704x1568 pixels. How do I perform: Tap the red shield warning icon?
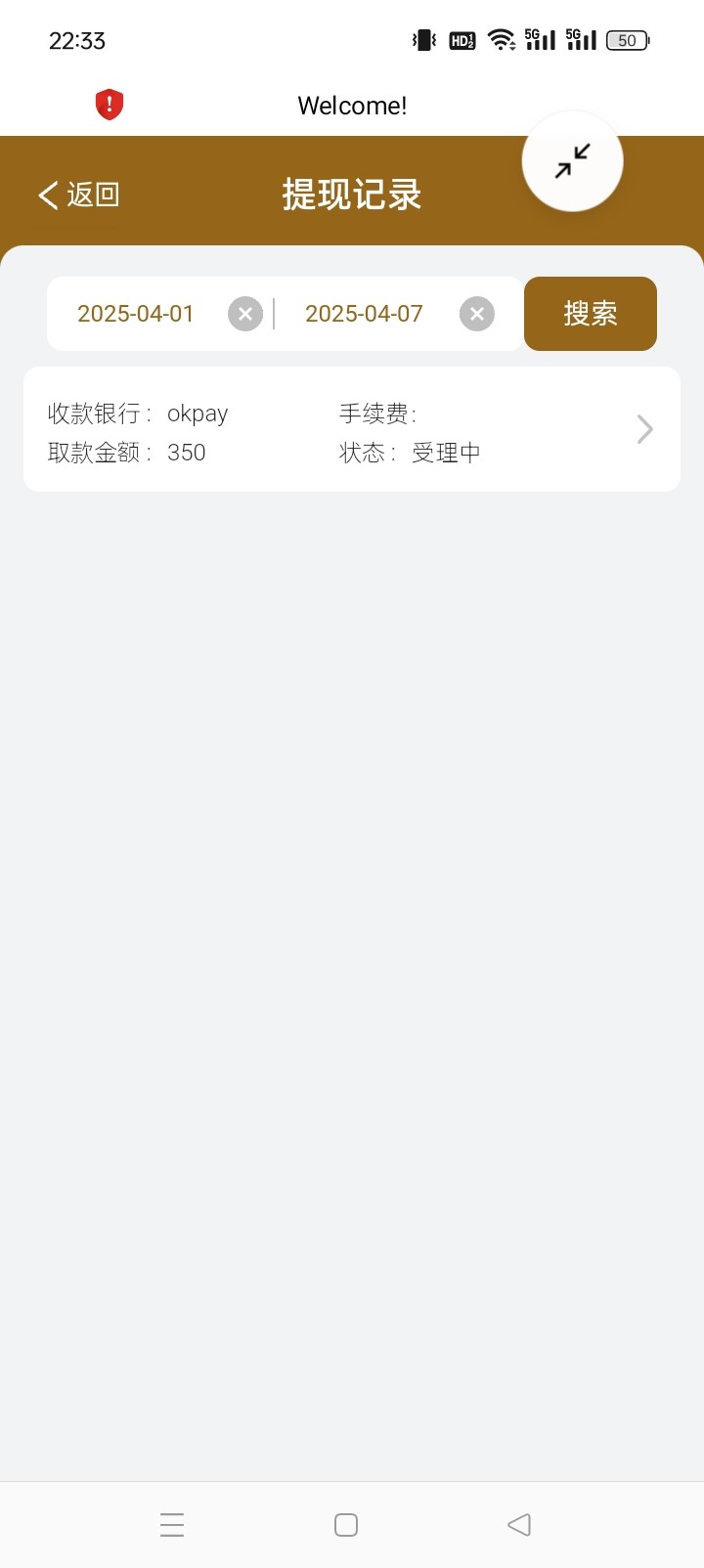coord(110,104)
